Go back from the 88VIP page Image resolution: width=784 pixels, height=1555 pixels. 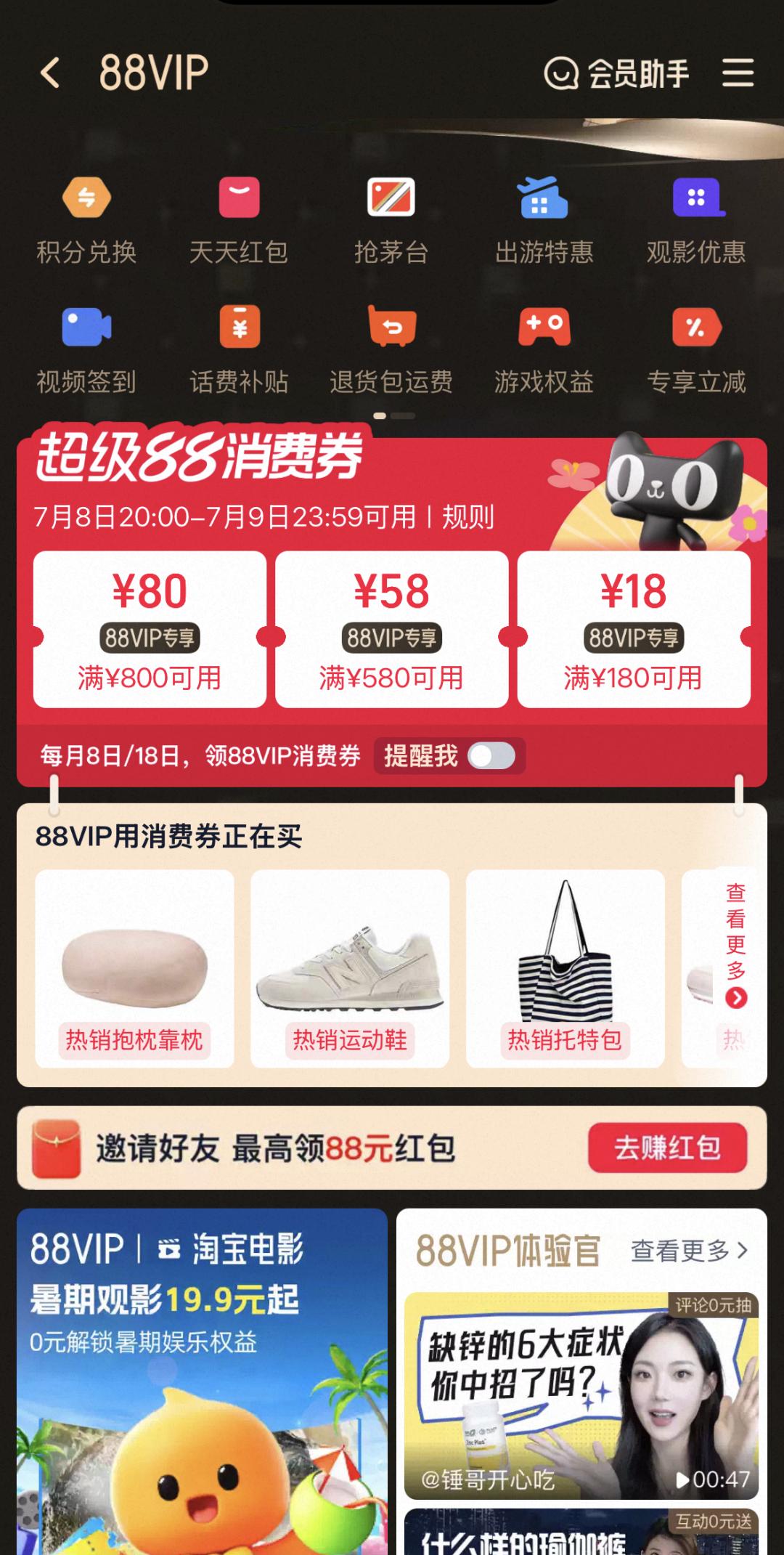pyautogui.click(x=49, y=73)
